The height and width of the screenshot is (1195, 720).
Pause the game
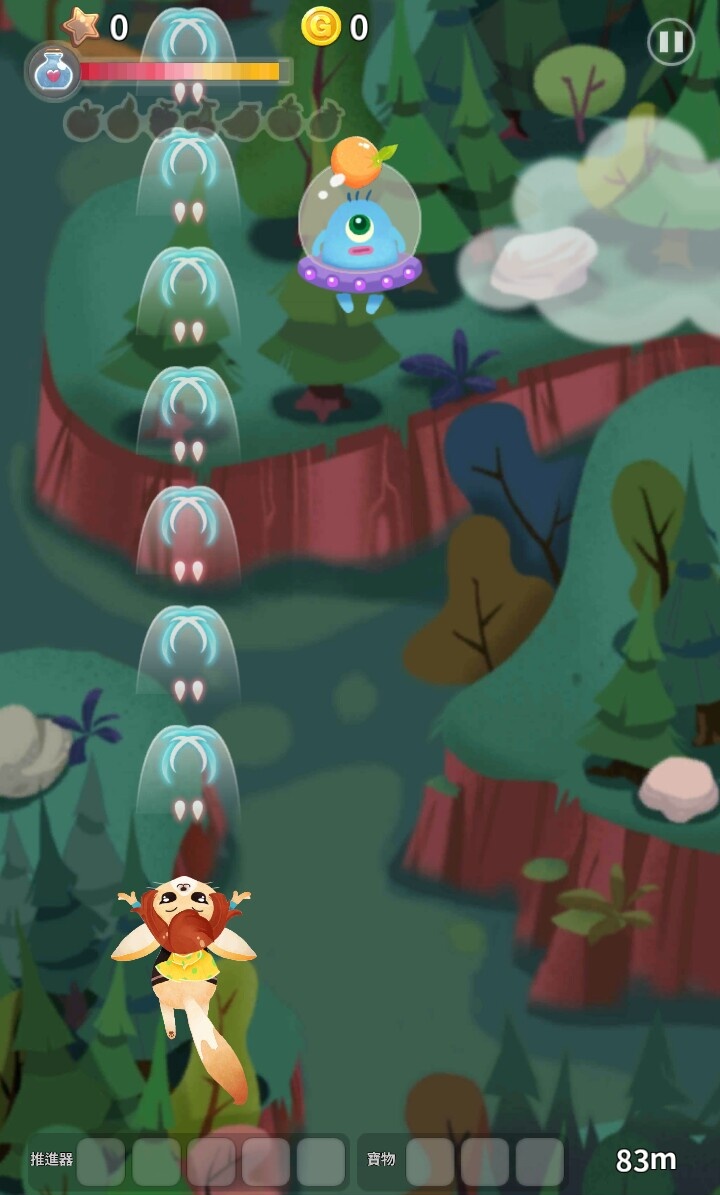point(671,42)
